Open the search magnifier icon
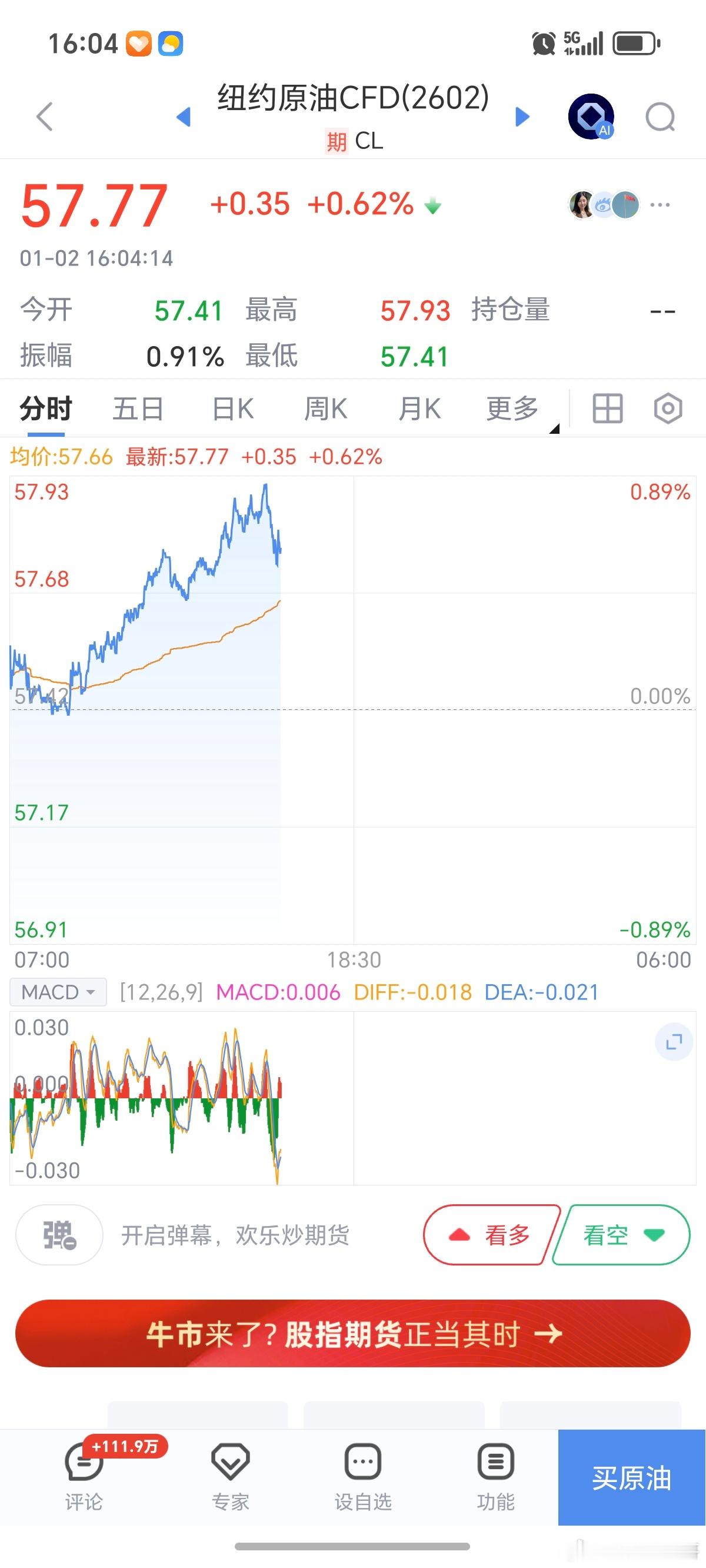The height and width of the screenshot is (1568, 706). 660,117
